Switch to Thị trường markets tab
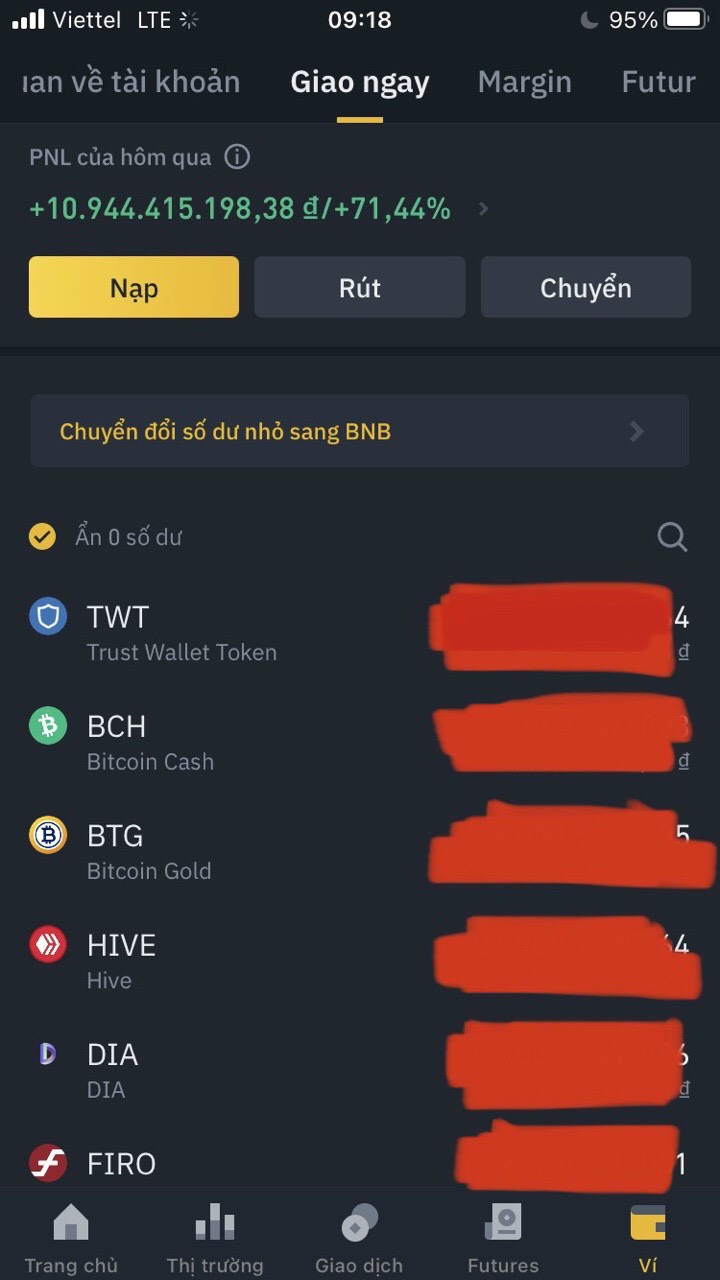720x1280 pixels. coord(215,1239)
